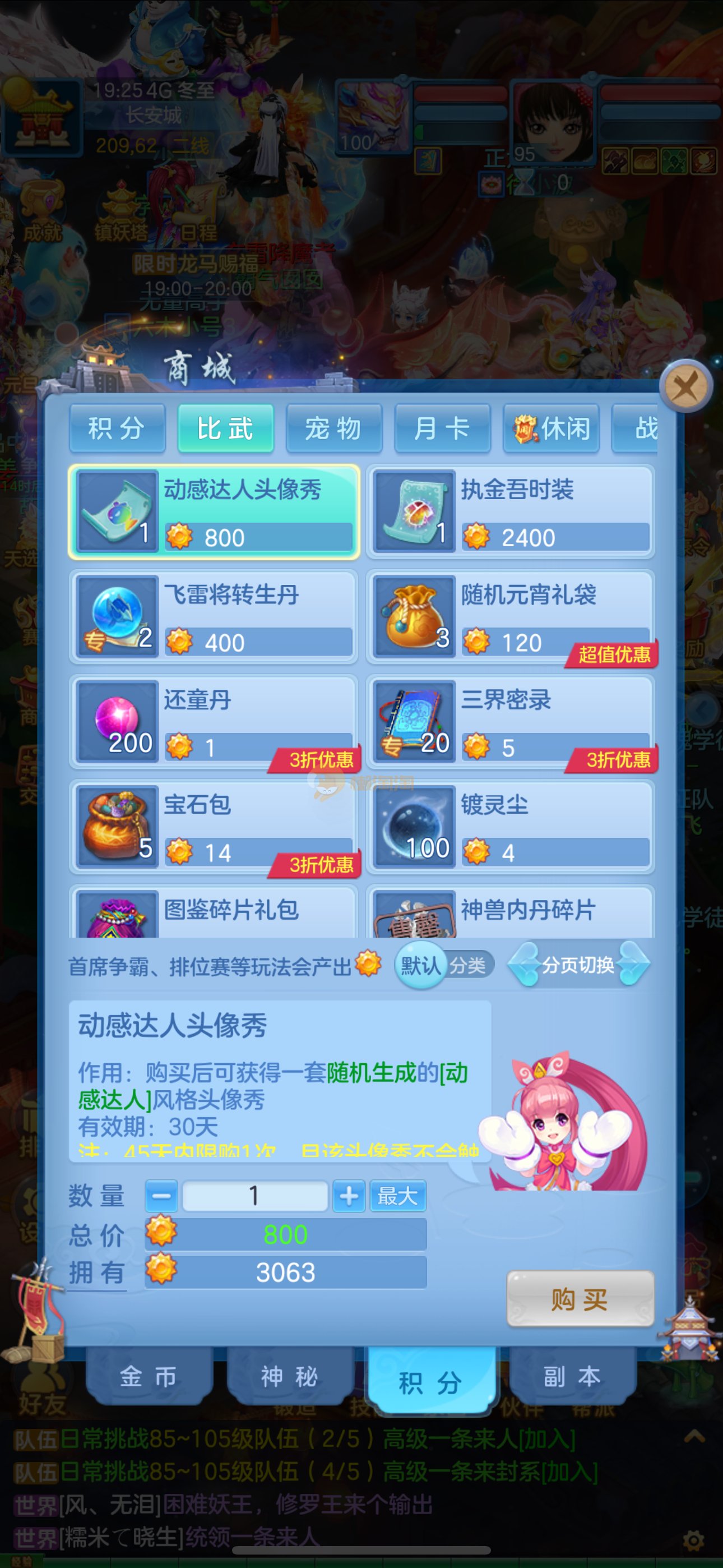This screenshot has width=723, height=1568.
Task: Set quantity to 最大
Action: (x=398, y=1196)
